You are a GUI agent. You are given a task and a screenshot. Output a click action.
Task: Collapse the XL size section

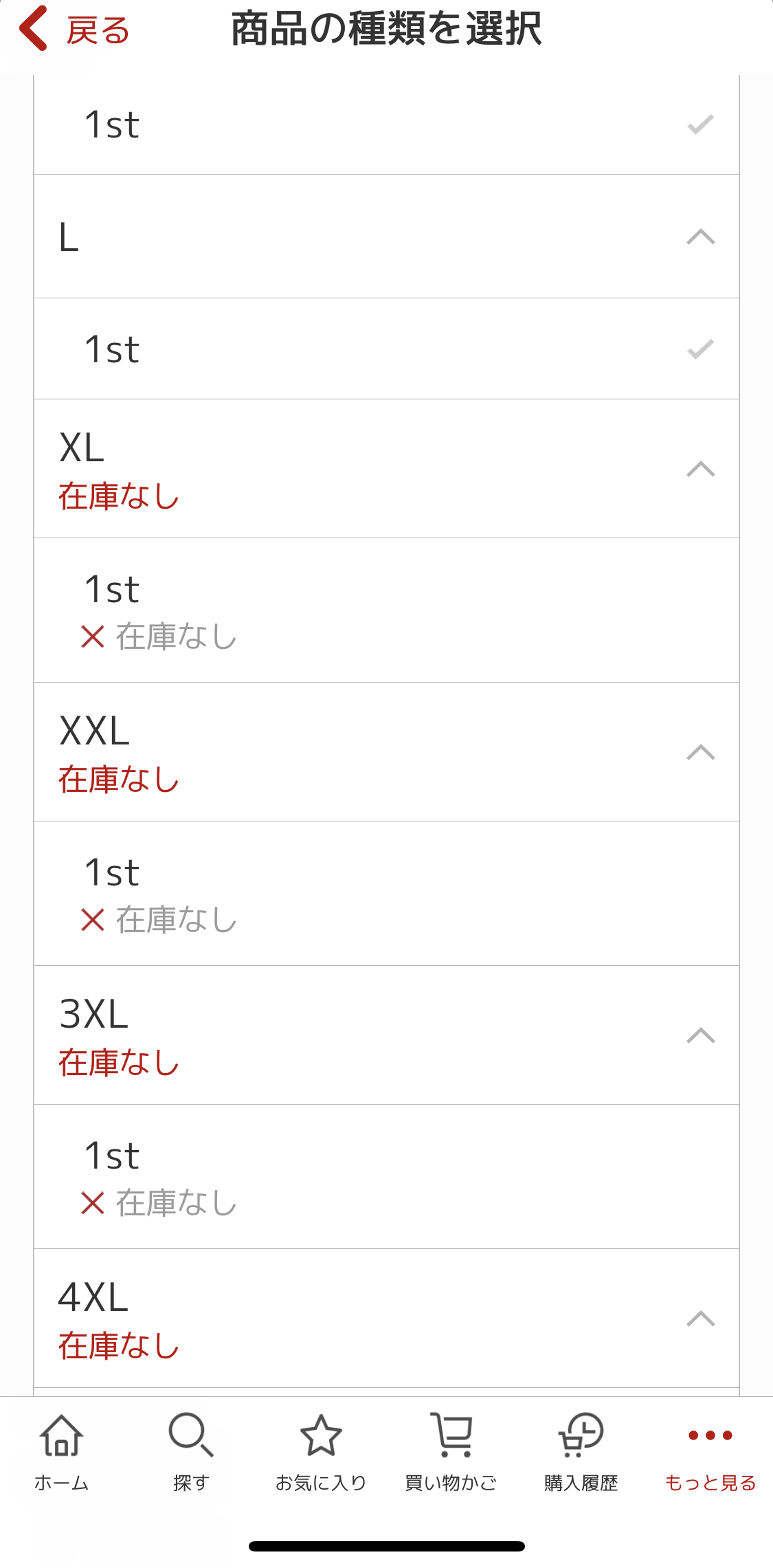(x=700, y=470)
